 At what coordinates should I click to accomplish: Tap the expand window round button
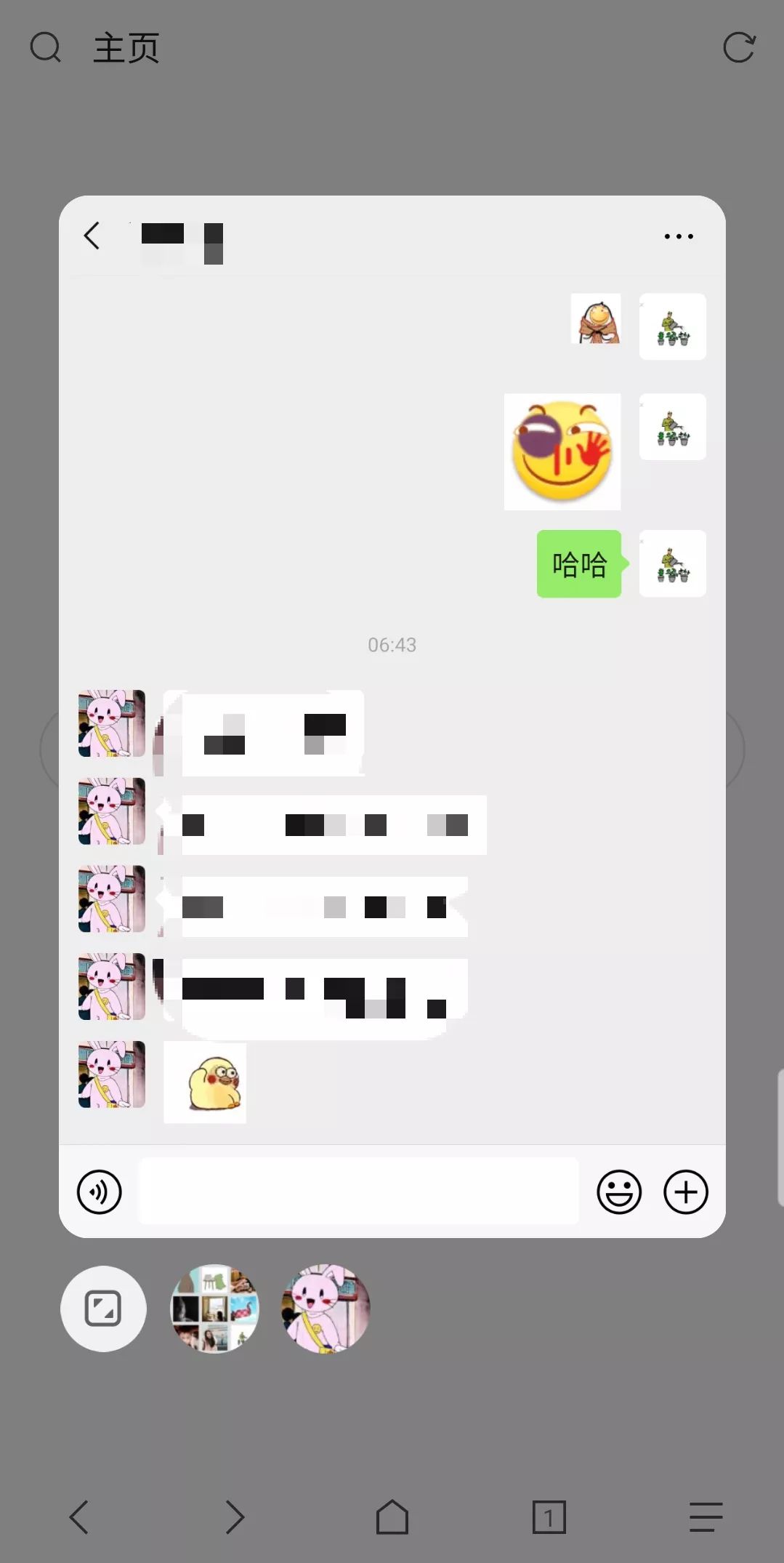click(x=103, y=1309)
